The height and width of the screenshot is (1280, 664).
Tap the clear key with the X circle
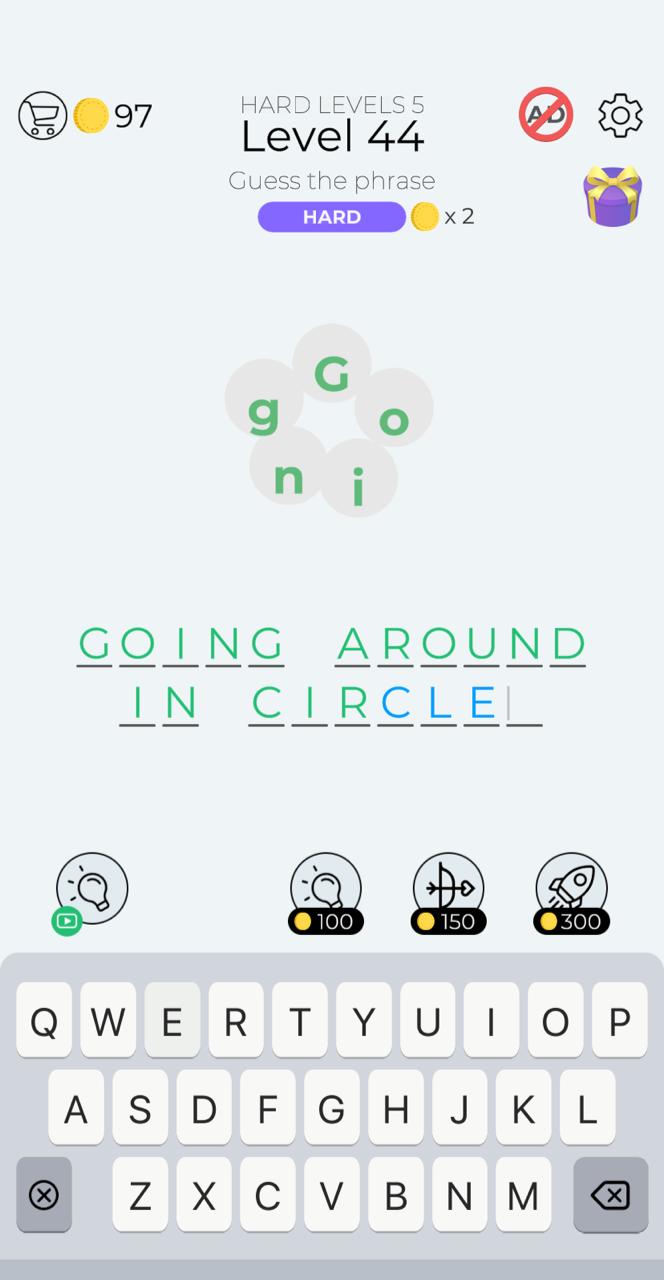click(x=44, y=1195)
